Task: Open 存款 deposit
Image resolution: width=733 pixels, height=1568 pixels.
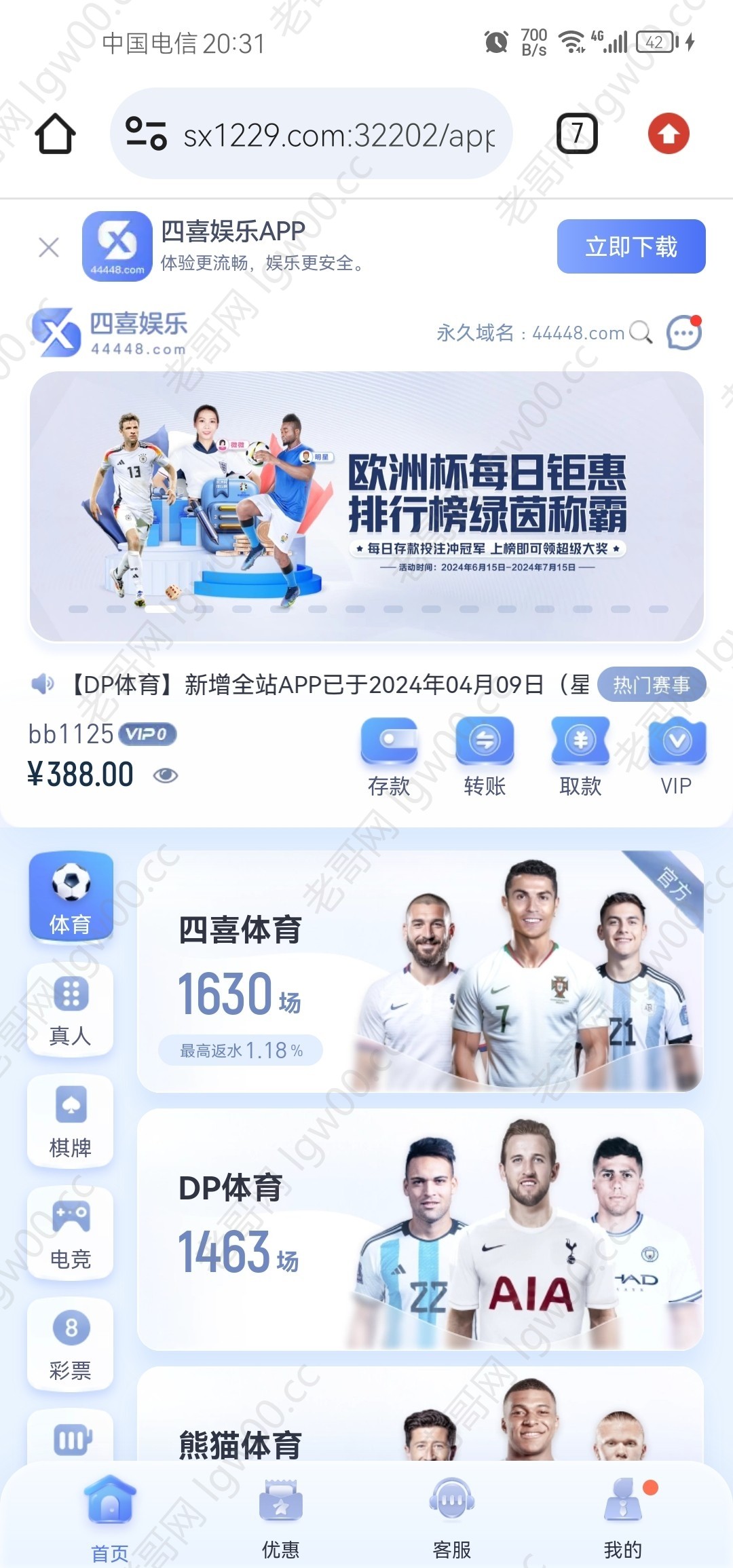Action: click(389, 757)
